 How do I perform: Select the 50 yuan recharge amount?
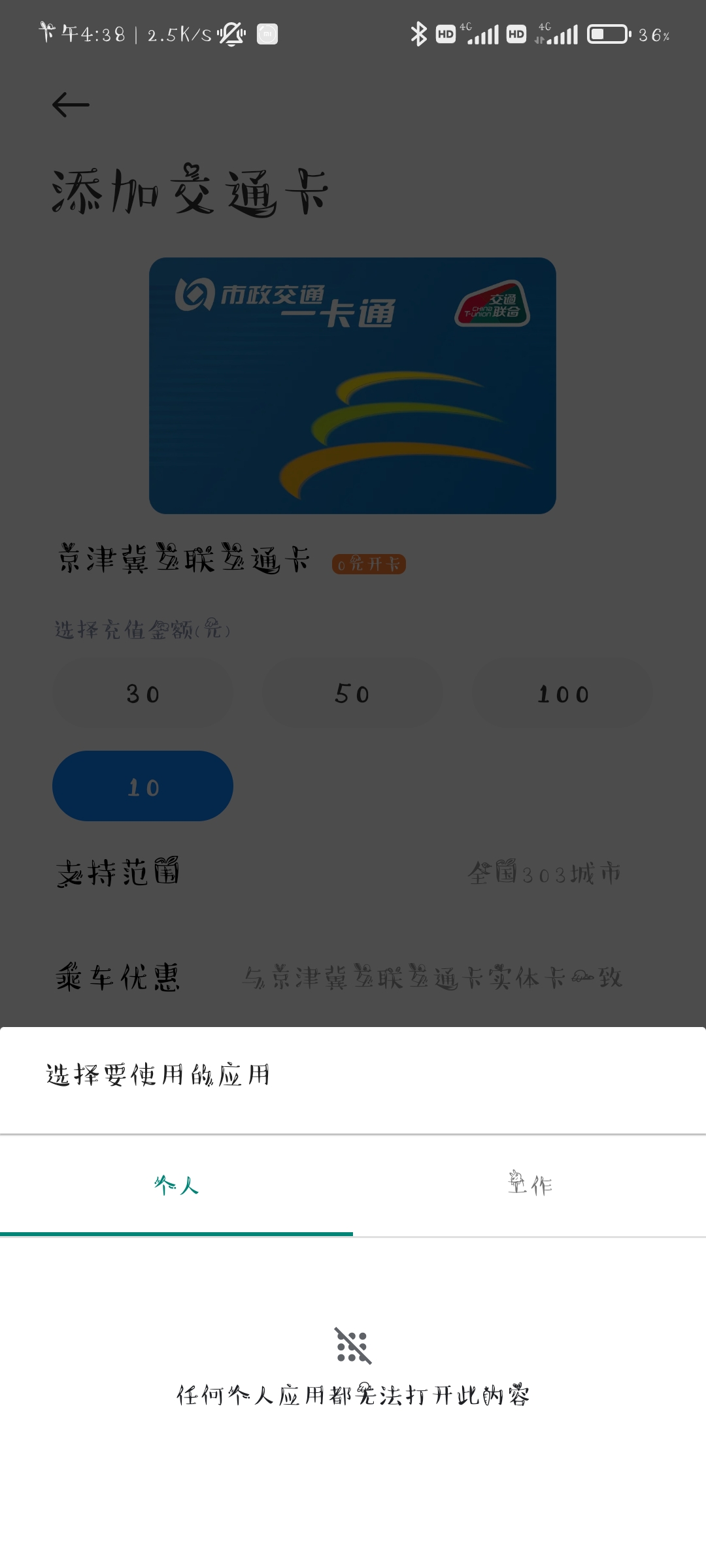[352, 693]
